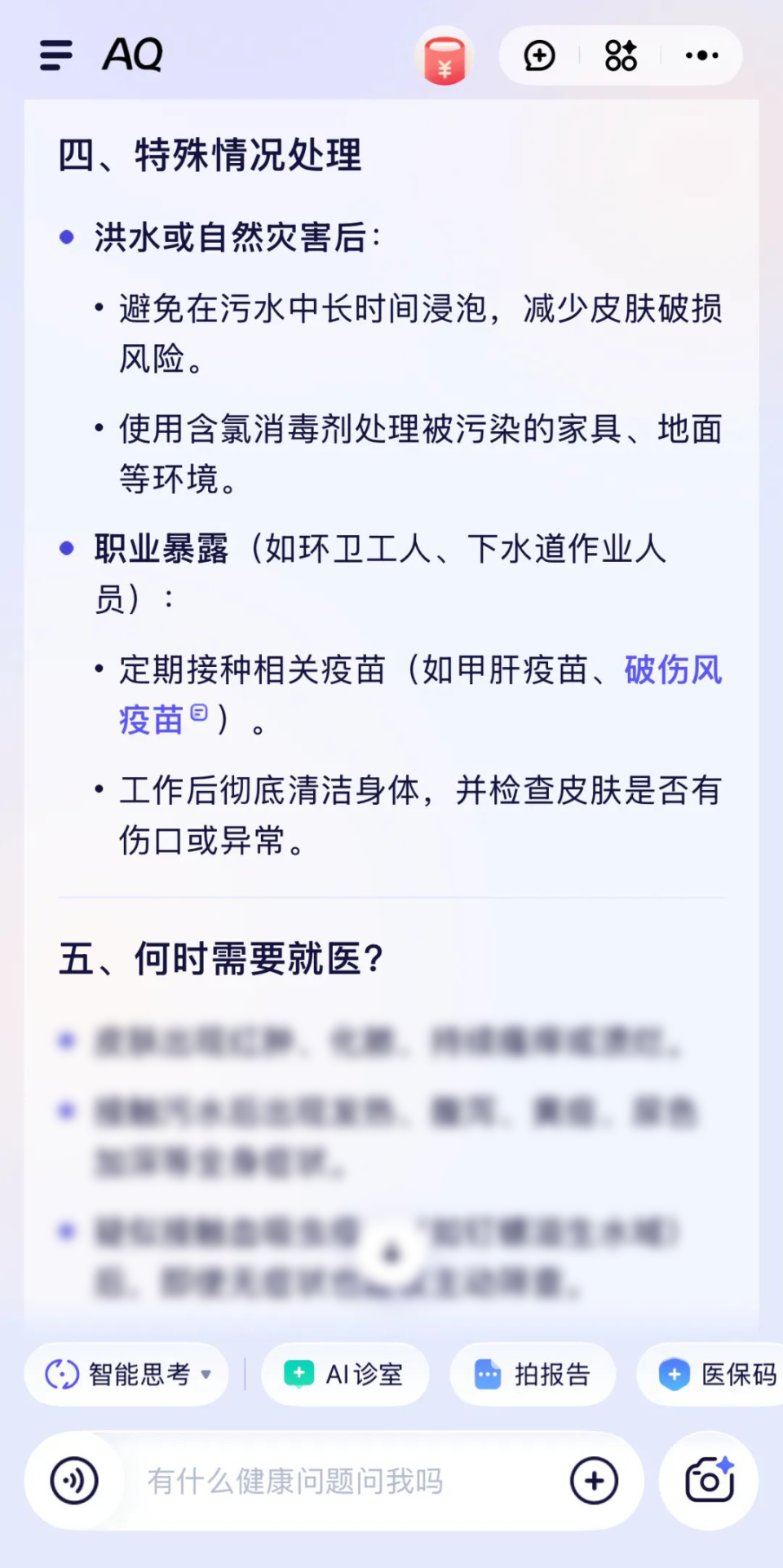Tap the floating round button over the answer
The height and width of the screenshot is (1568, 783).
click(x=393, y=1253)
